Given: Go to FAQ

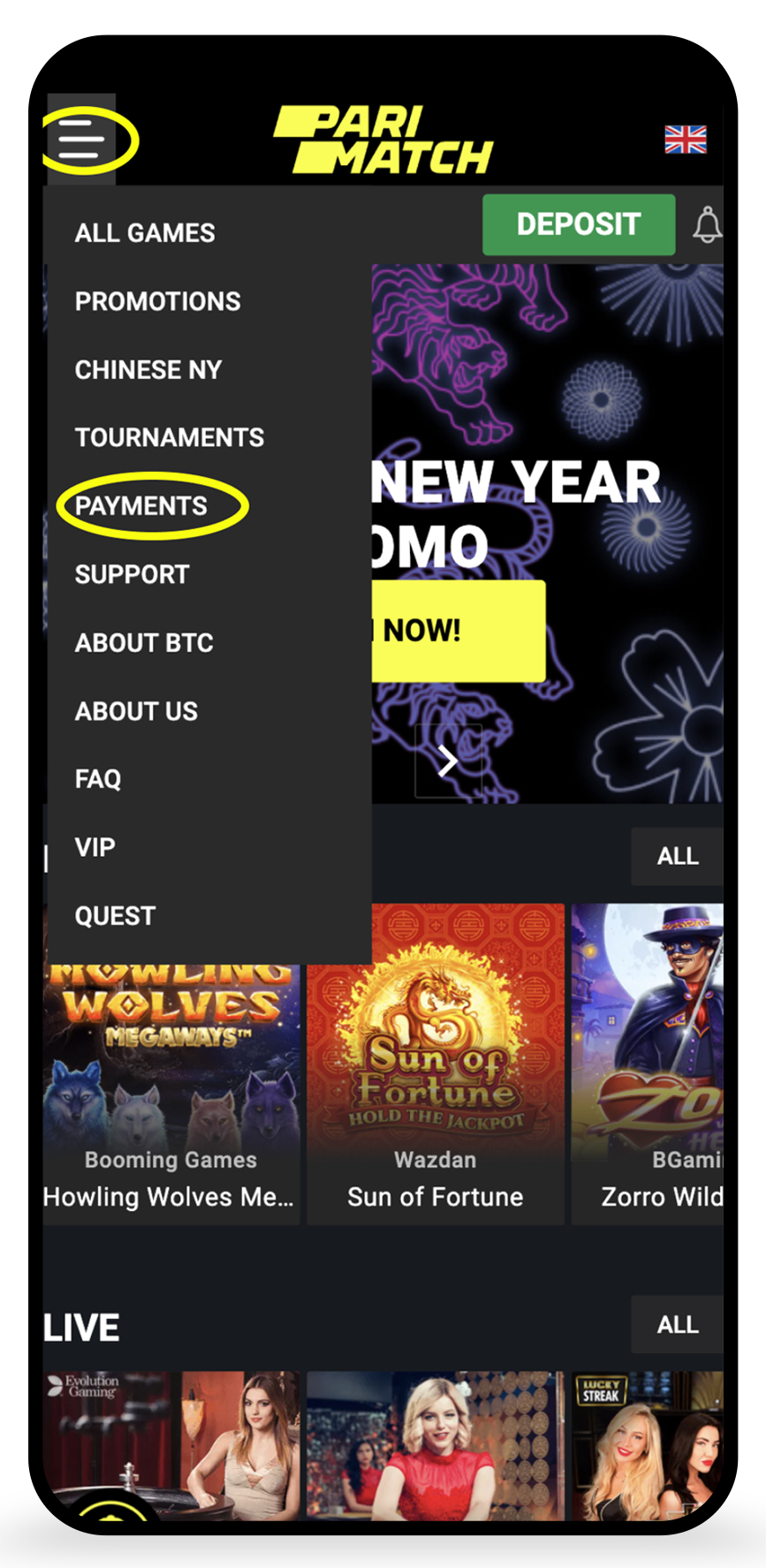Looking at the screenshot, I should tap(98, 779).
